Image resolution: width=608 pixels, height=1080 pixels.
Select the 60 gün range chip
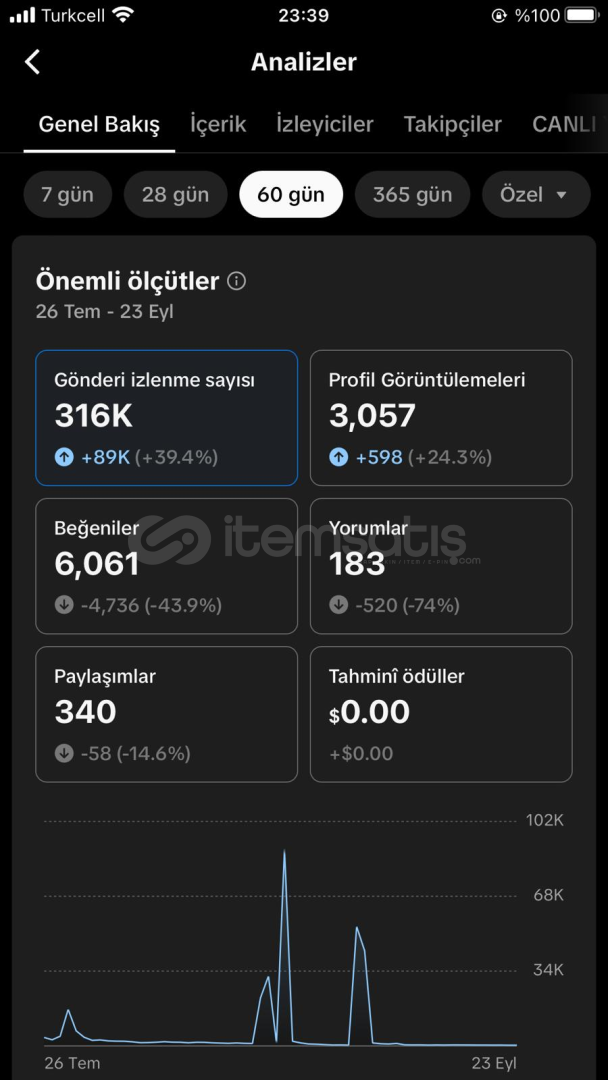tap(291, 195)
